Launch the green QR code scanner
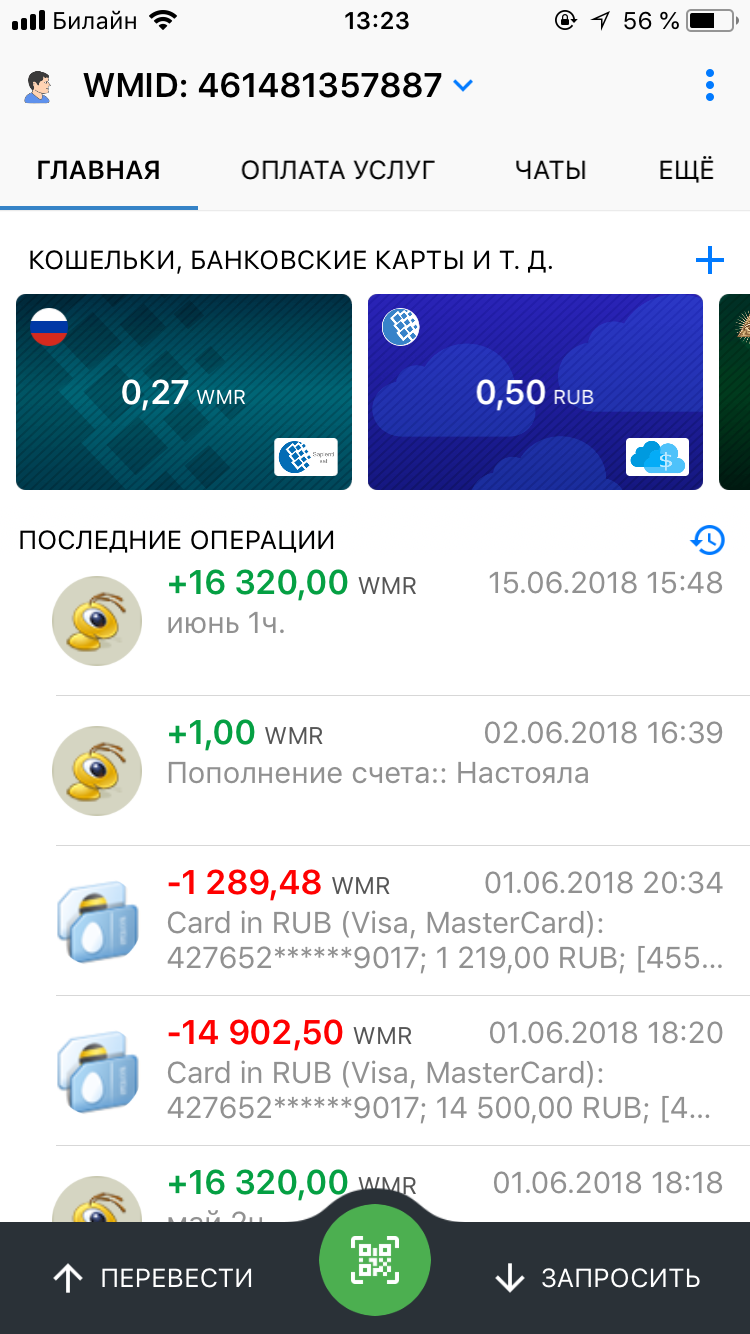The image size is (750, 1334). [375, 1260]
